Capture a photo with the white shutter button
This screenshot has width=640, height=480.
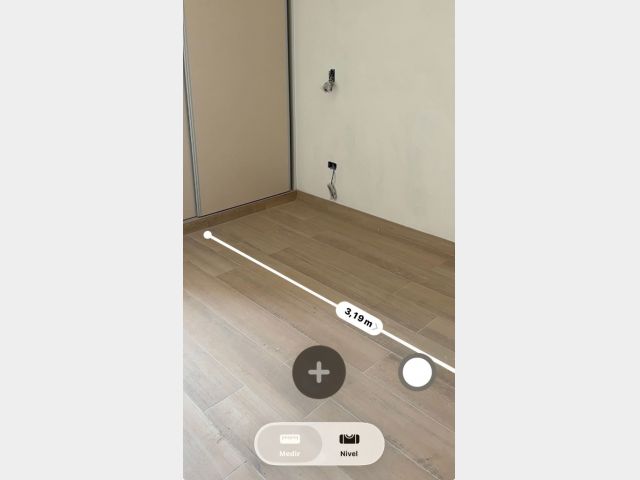coord(416,373)
